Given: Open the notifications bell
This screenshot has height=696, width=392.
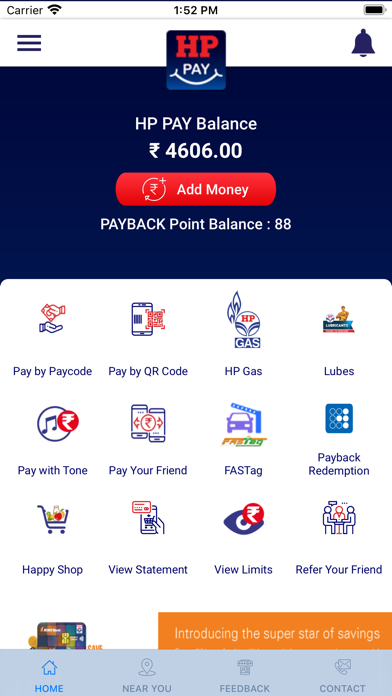Looking at the screenshot, I should [x=363, y=43].
